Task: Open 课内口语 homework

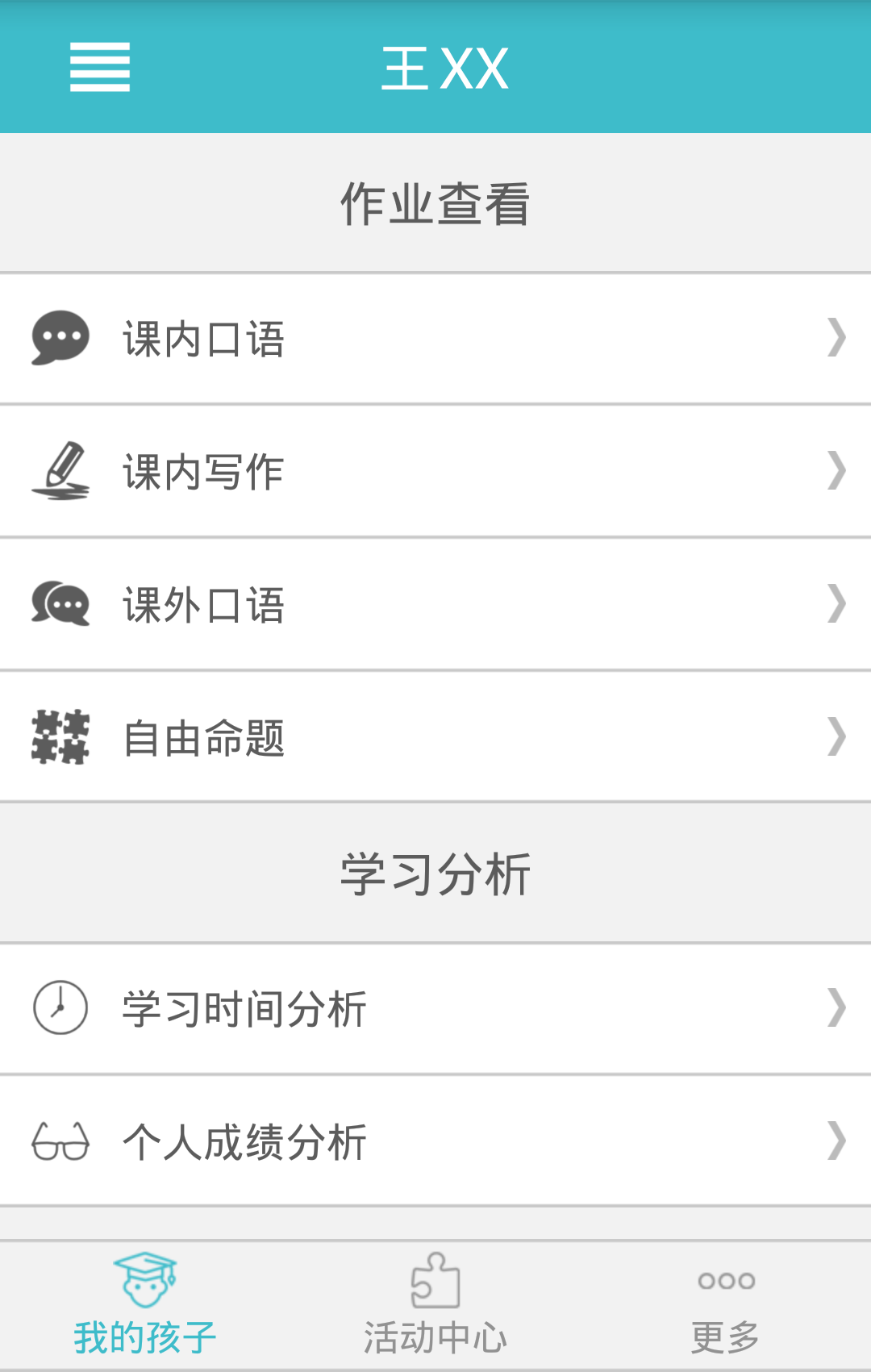Action: pyautogui.click(x=435, y=339)
